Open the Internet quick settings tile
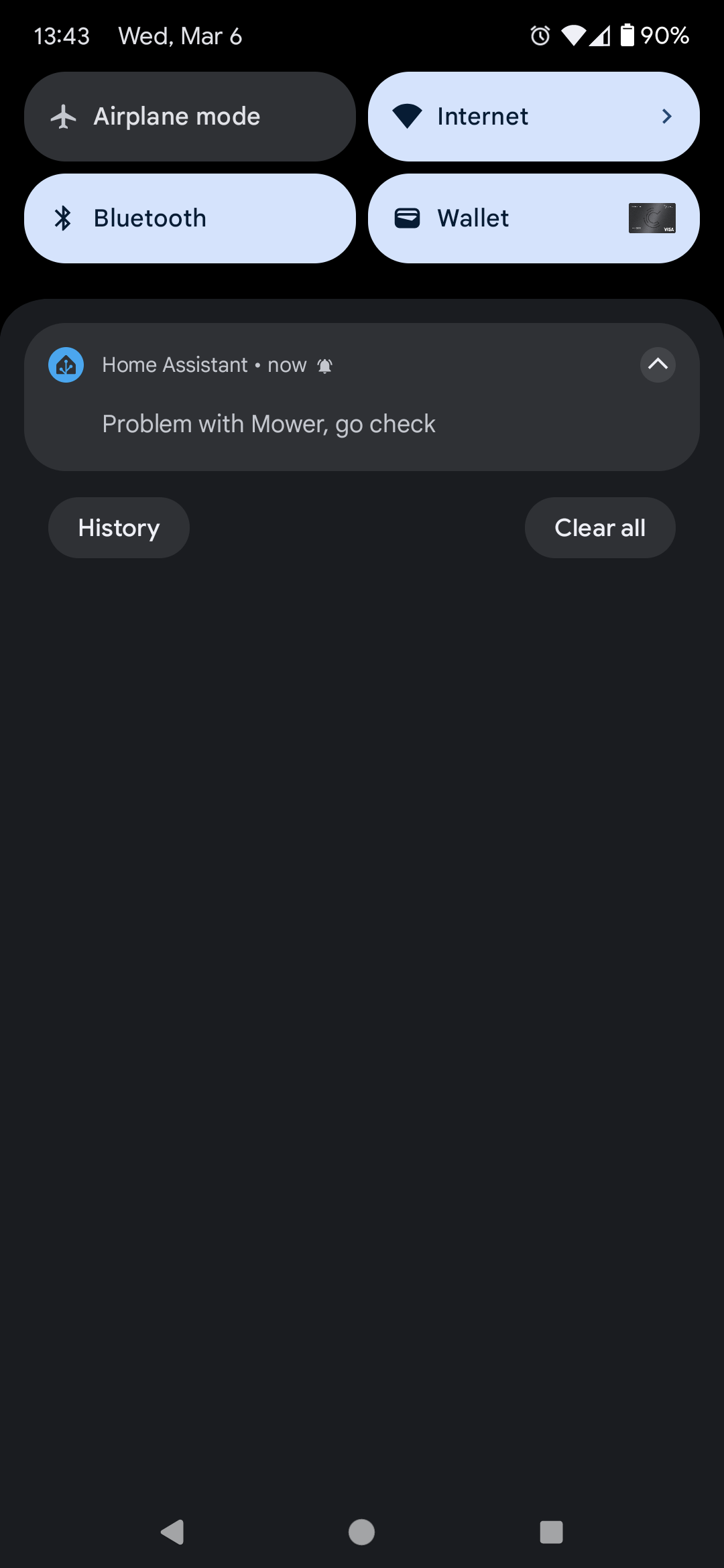 533,117
